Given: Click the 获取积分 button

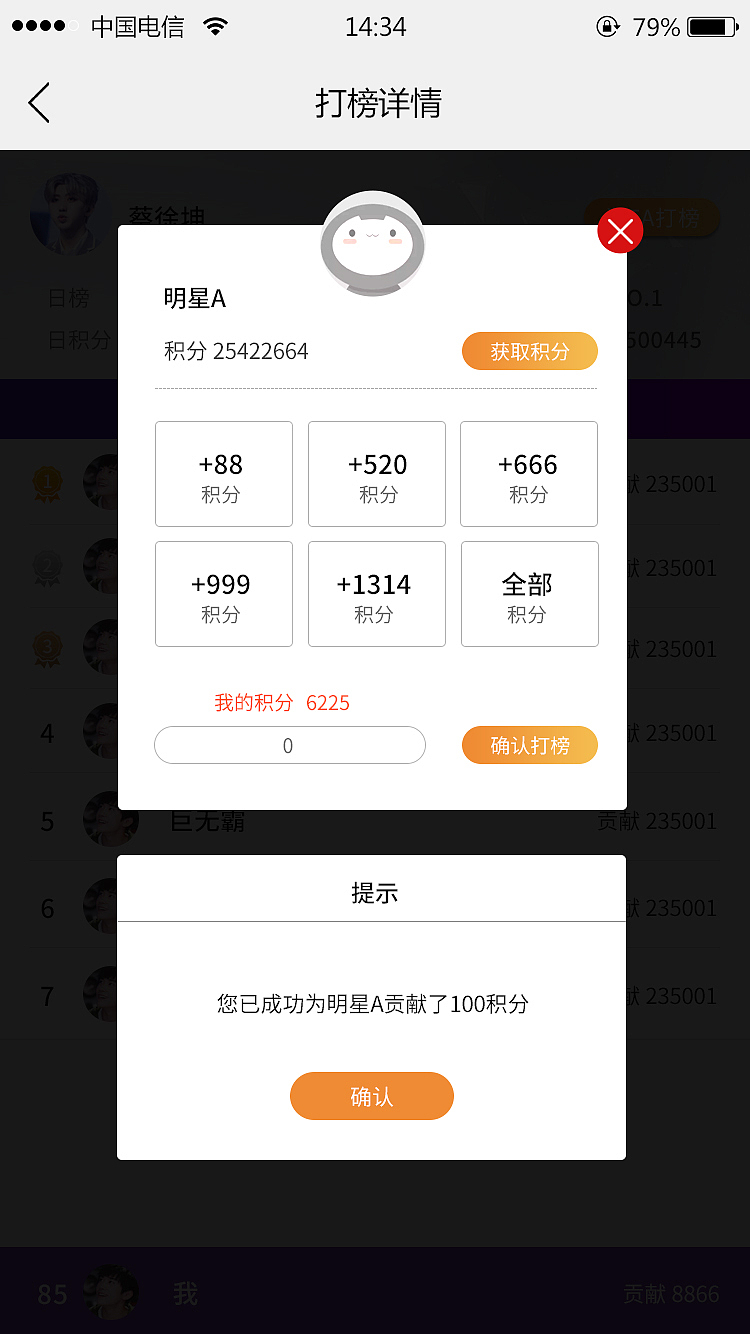Looking at the screenshot, I should (529, 351).
